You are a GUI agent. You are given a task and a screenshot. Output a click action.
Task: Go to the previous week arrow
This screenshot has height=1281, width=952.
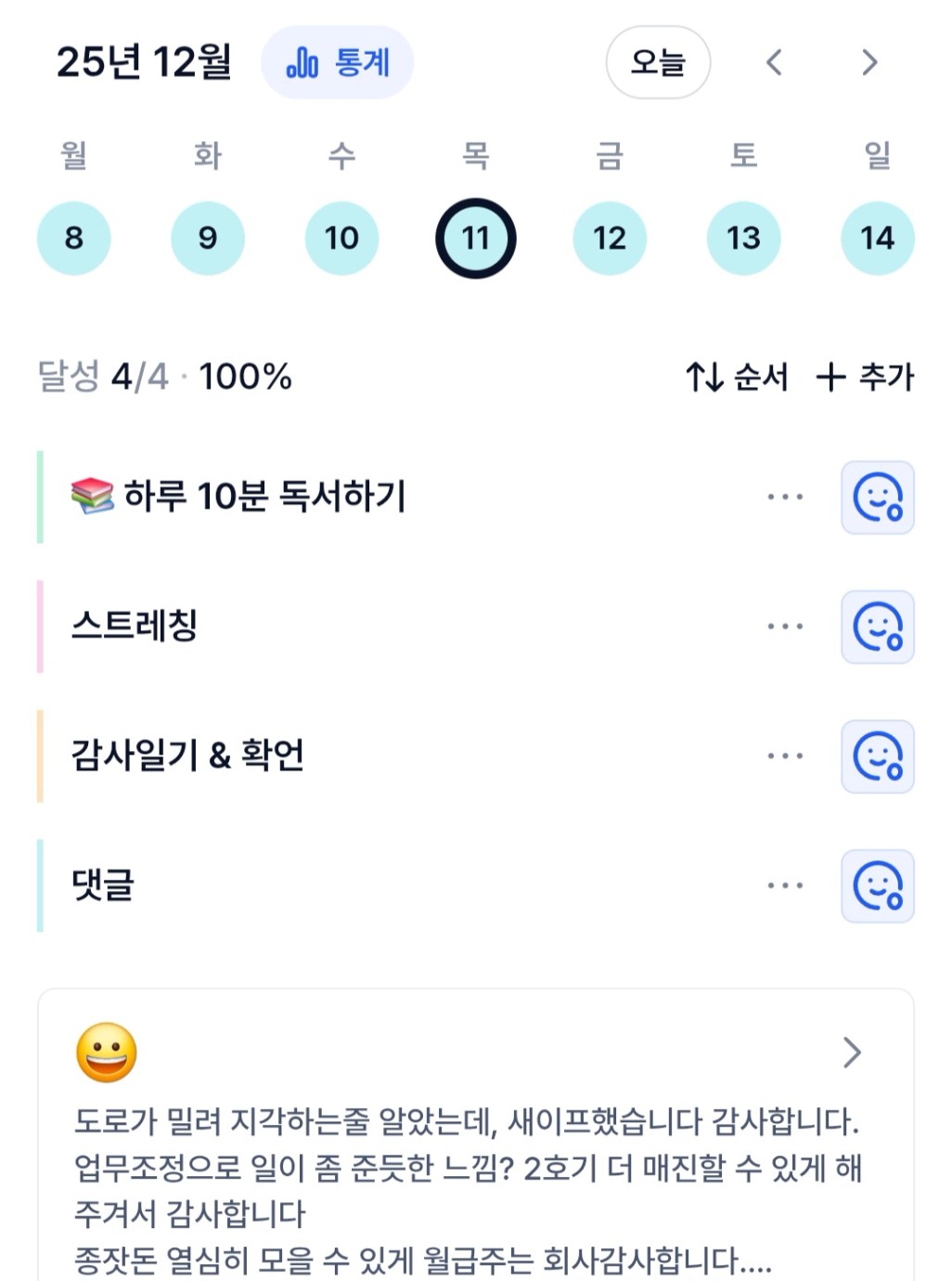click(x=775, y=63)
